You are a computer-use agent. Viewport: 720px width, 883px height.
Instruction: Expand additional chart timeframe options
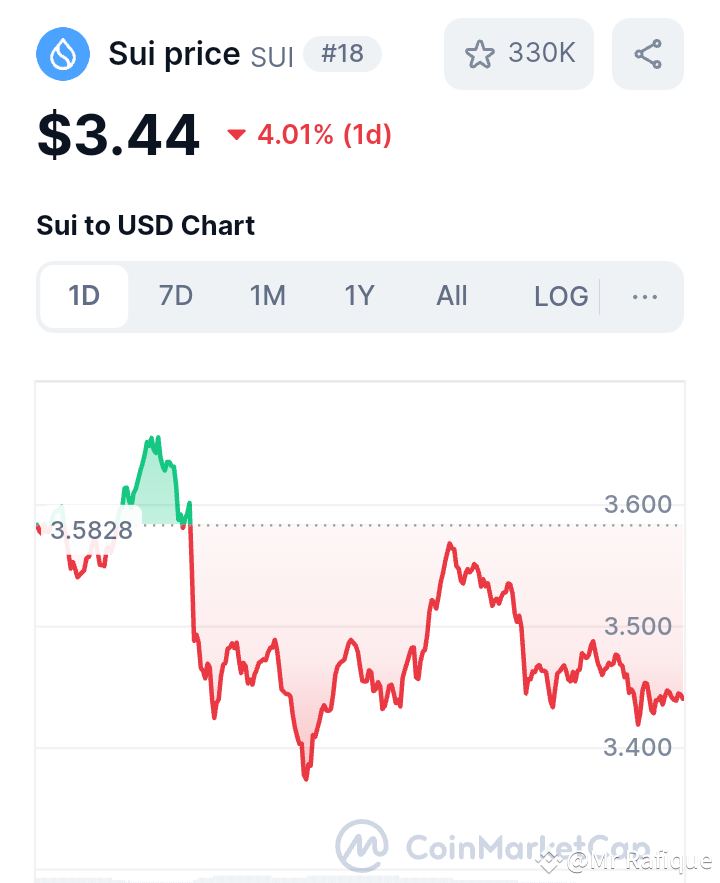tap(645, 296)
